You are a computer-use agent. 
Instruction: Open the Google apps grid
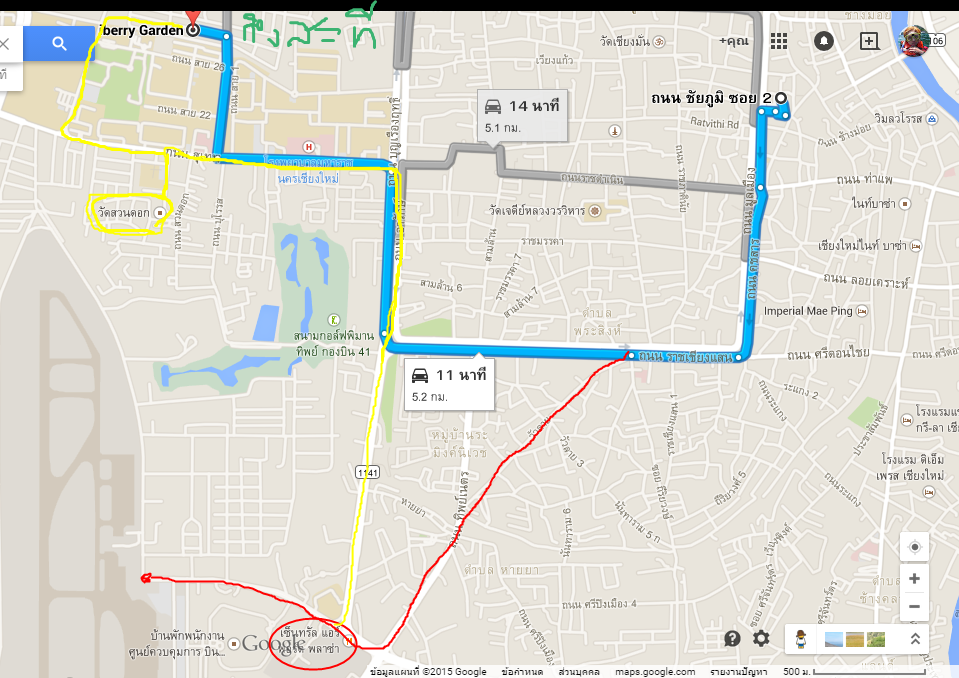click(x=779, y=41)
